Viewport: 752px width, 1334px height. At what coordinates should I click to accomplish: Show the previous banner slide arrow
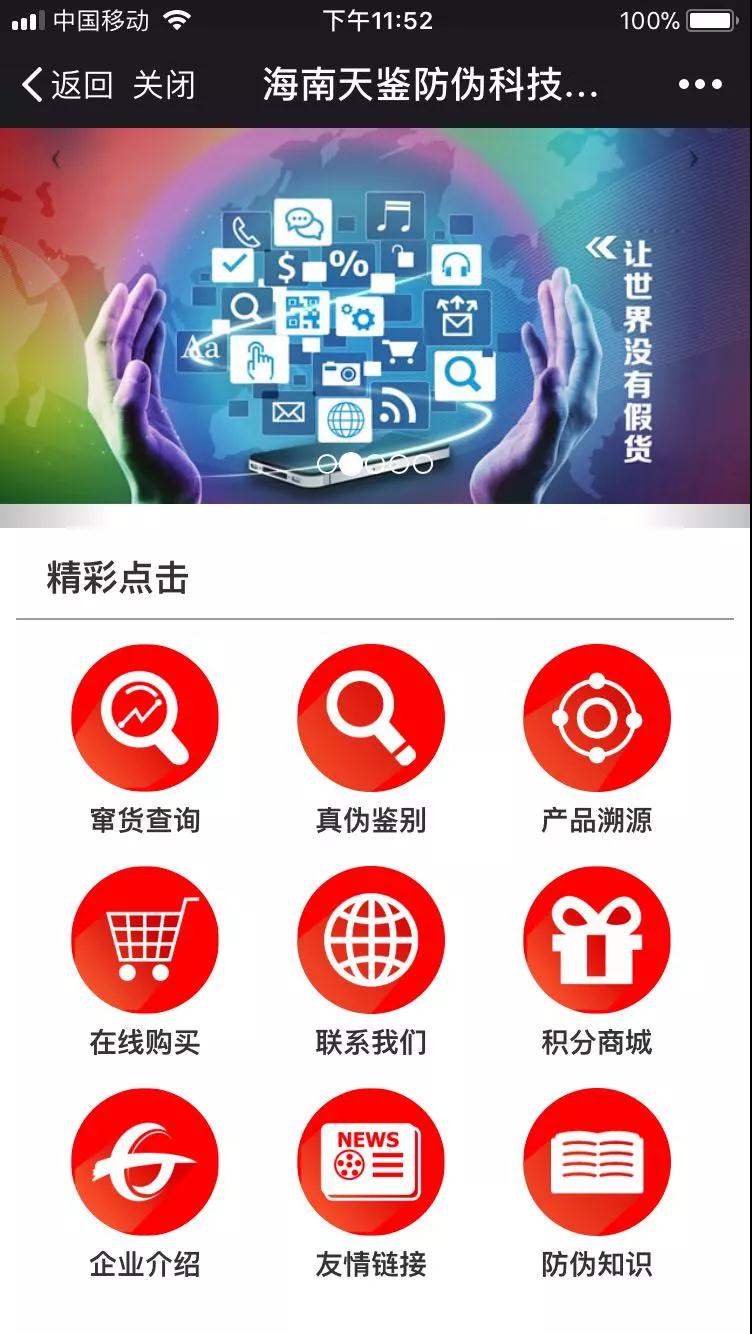pos(56,159)
